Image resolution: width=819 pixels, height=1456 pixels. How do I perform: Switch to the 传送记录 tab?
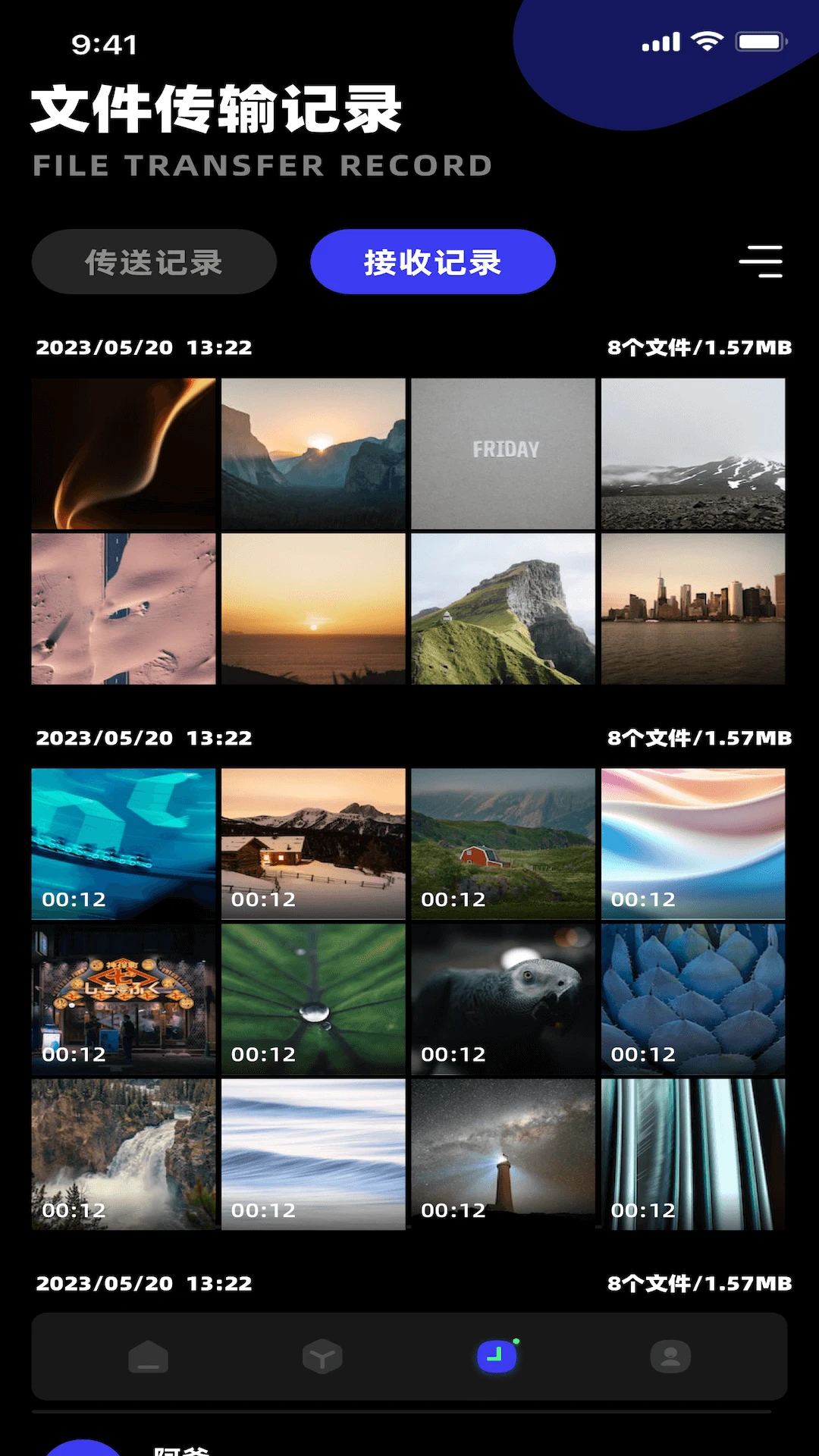154,262
